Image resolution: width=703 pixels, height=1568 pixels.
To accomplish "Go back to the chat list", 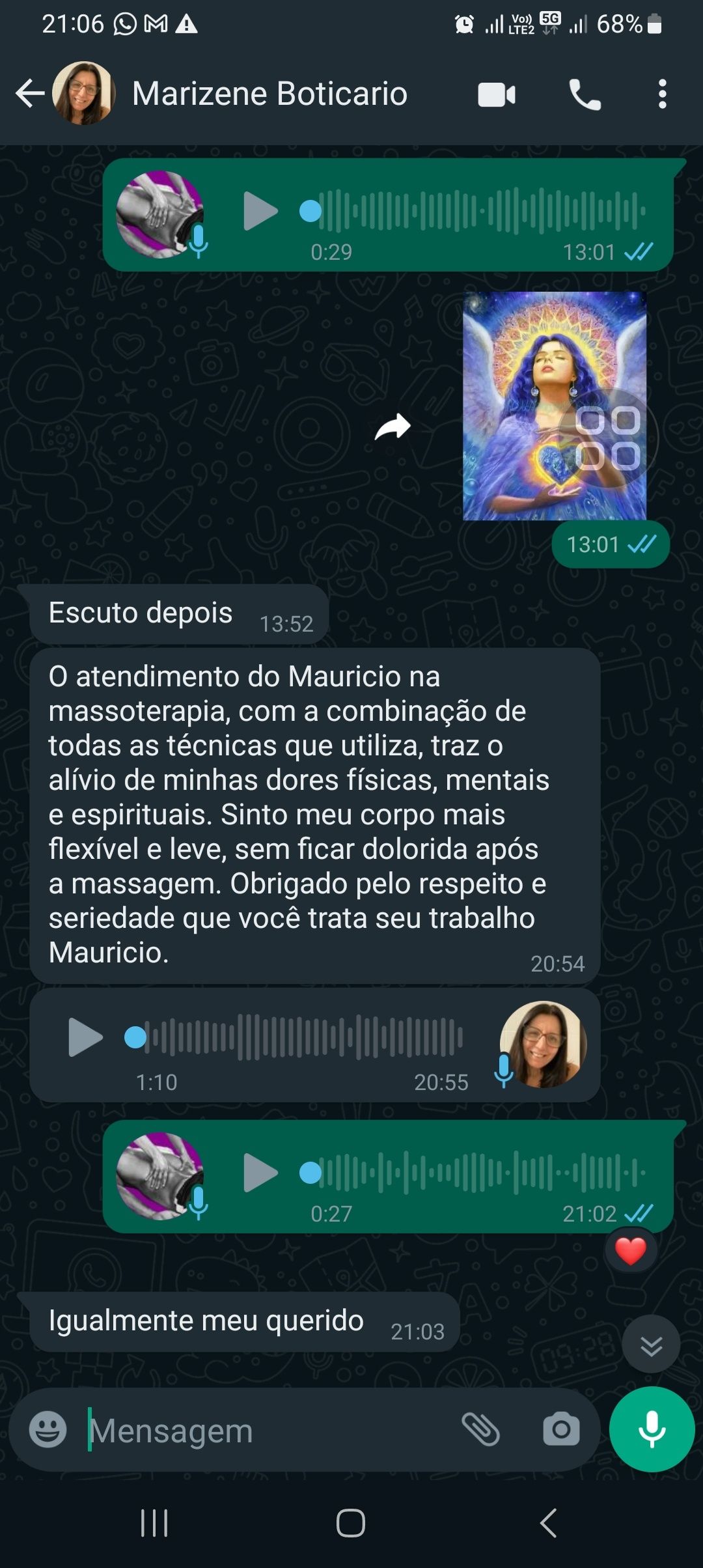I will [x=29, y=94].
